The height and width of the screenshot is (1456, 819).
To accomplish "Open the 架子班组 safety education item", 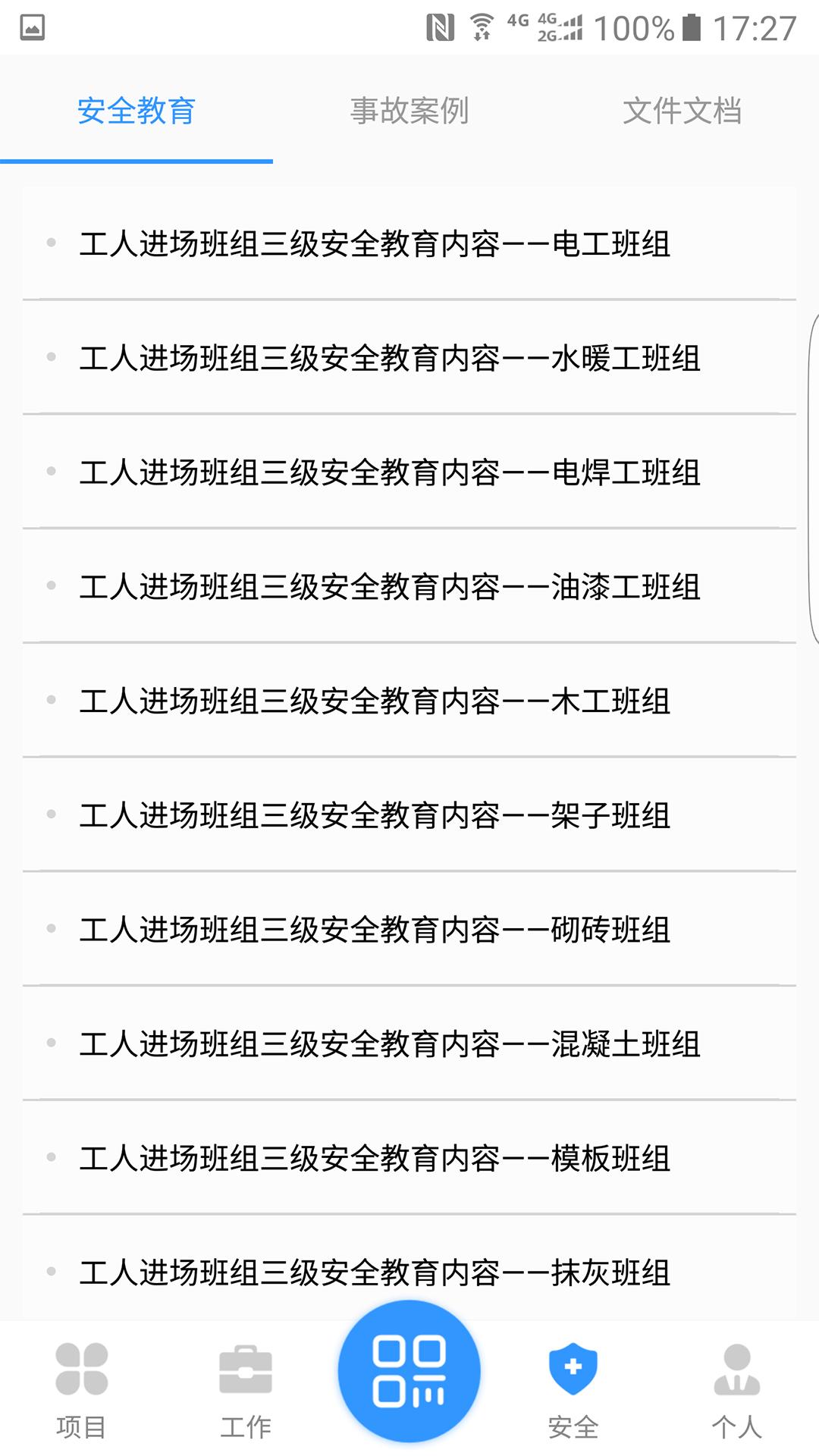I will pyautogui.click(x=375, y=816).
